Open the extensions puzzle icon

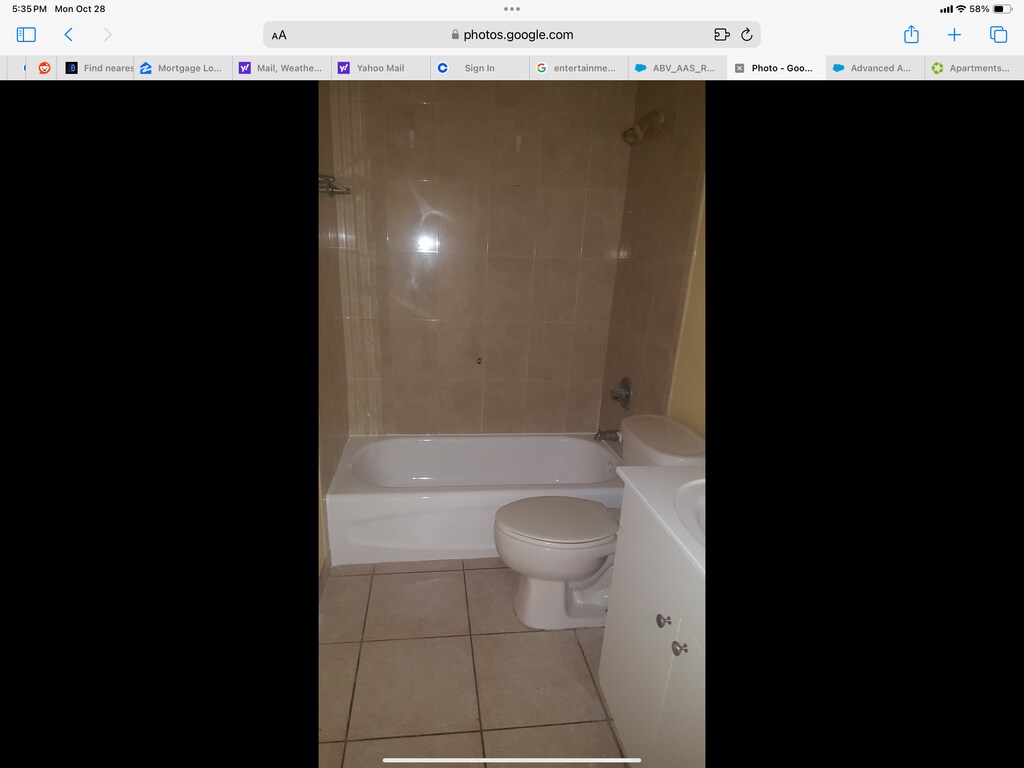(x=722, y=35)
